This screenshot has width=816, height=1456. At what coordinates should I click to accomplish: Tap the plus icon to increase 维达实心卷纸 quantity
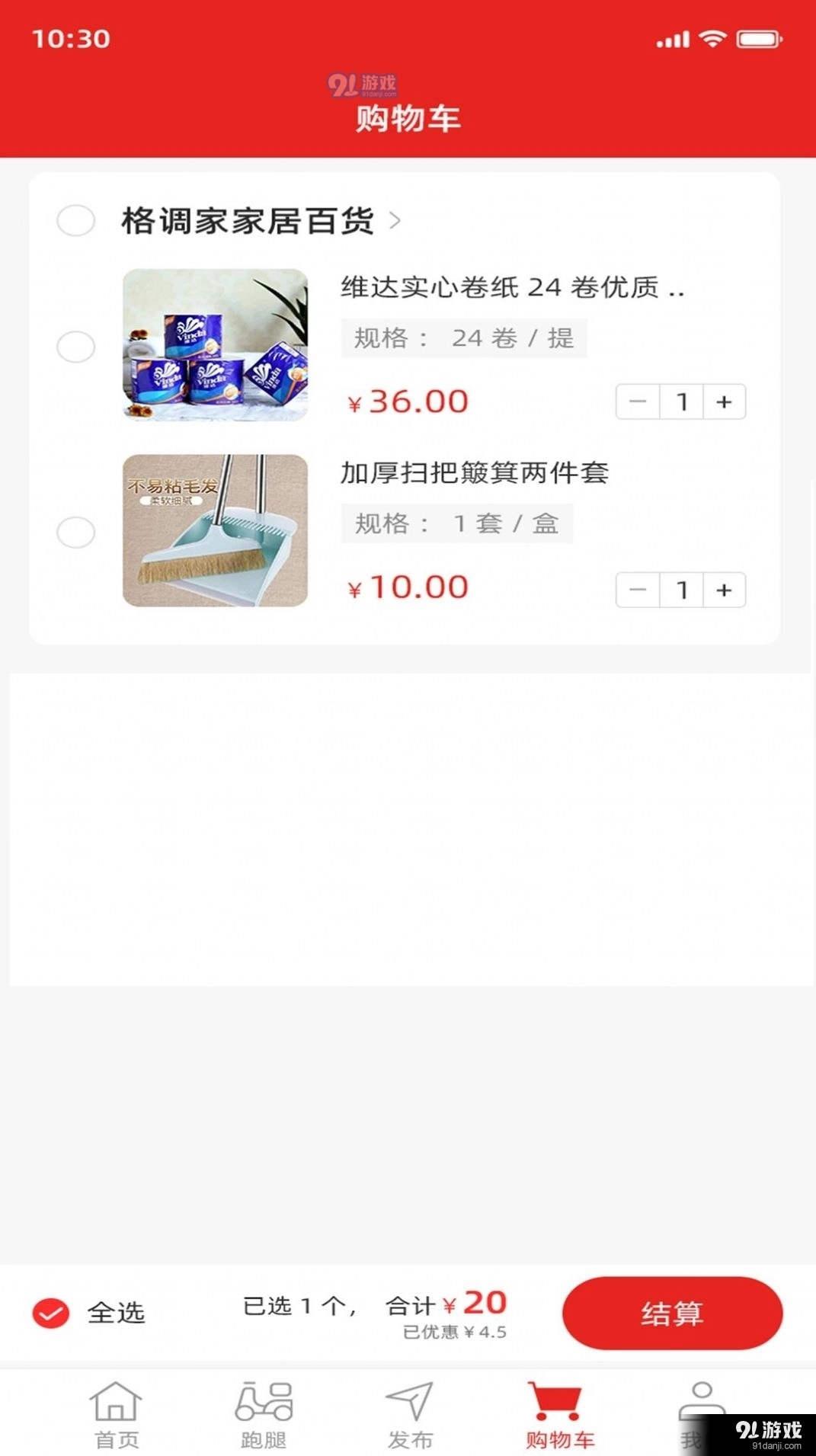point(725,402)
